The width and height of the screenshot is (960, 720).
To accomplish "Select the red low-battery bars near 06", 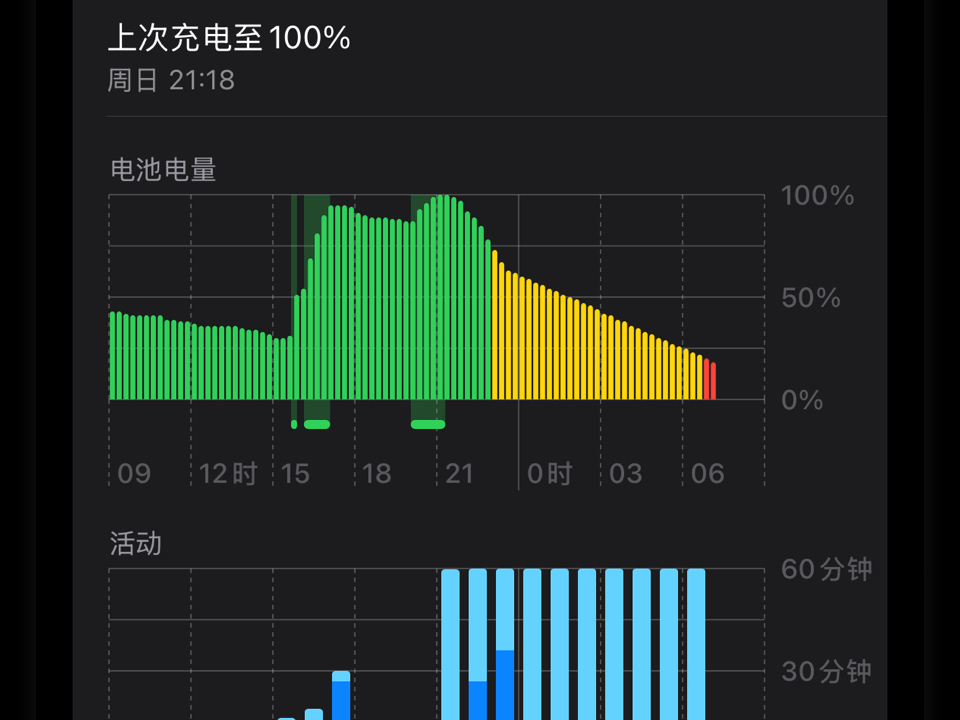I will (710, 380).
